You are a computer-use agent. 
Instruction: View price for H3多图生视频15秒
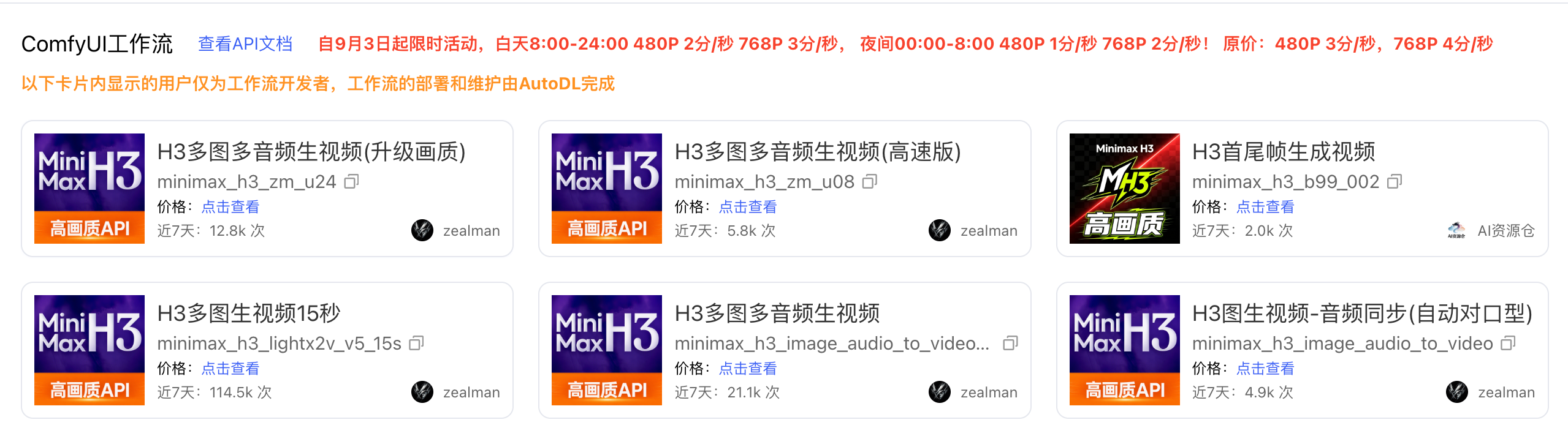[x=230, y=369]
